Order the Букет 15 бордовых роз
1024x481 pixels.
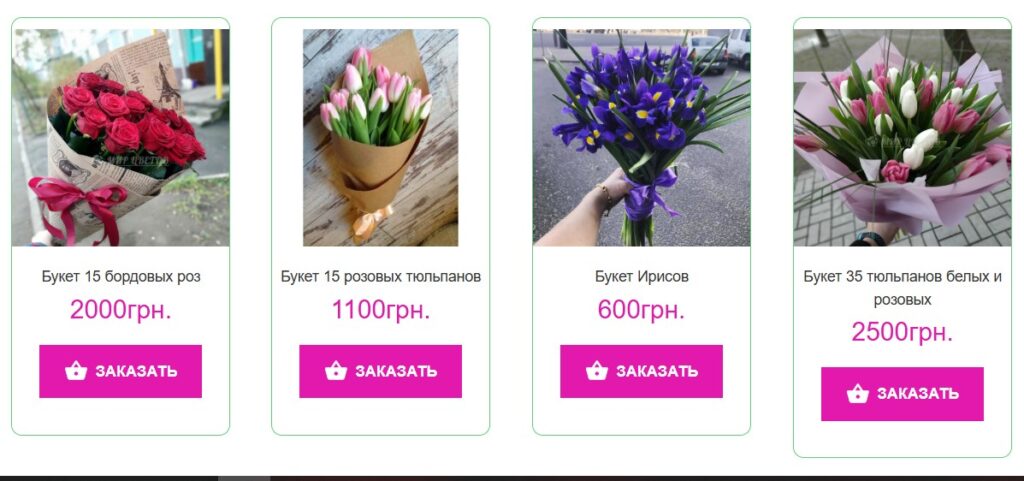coord(120,371)
